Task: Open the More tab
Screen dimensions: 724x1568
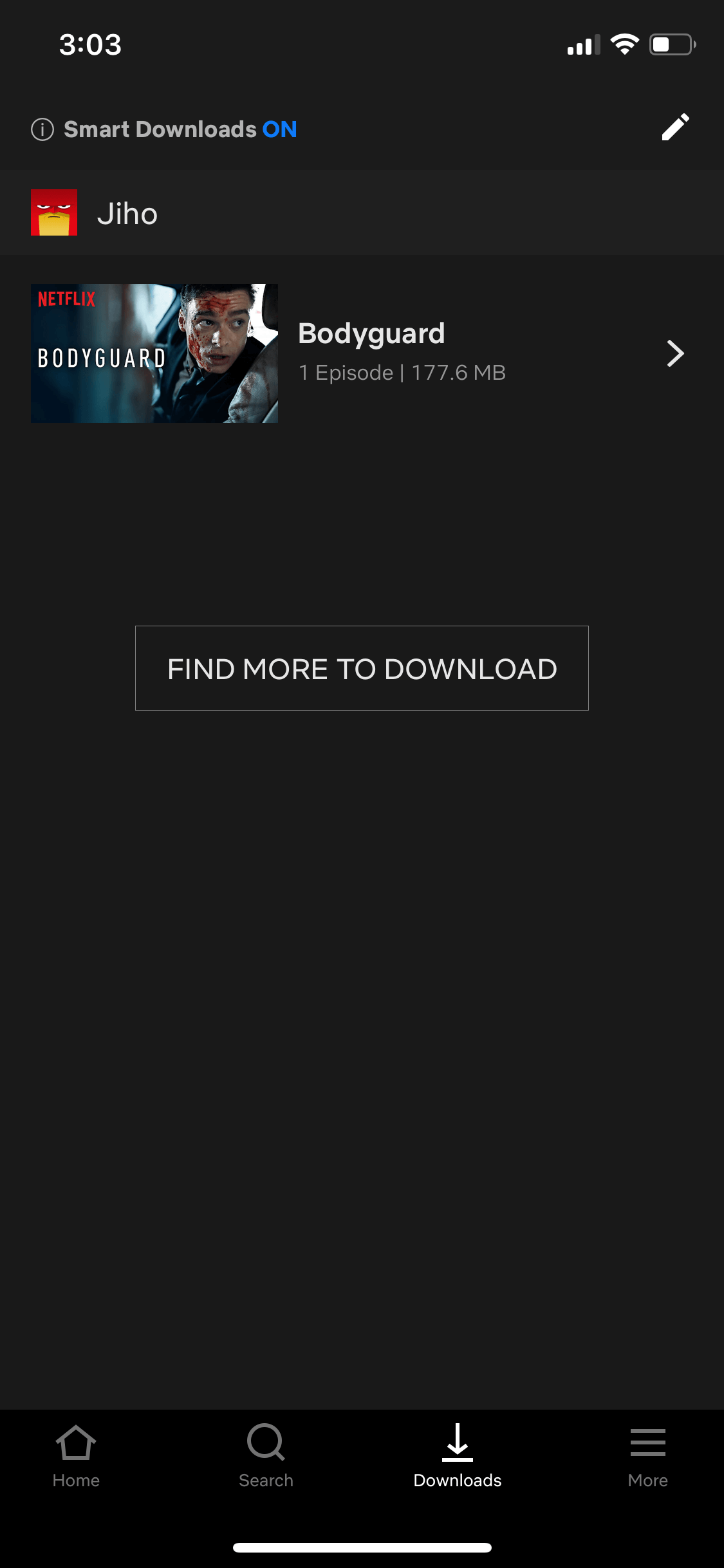Action: point(648,1456)
